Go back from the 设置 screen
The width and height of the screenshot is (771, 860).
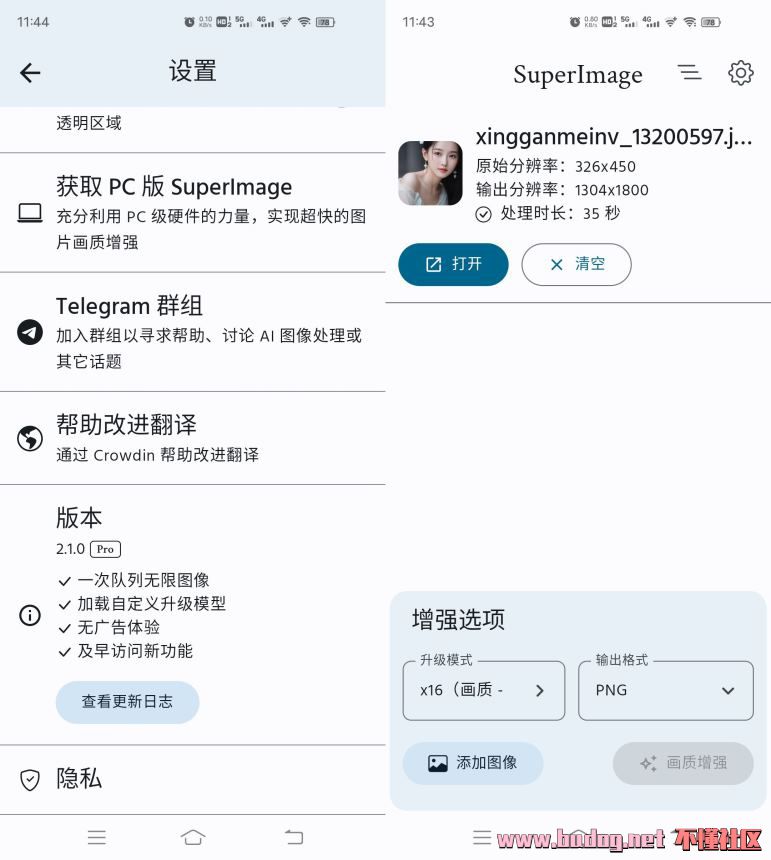click(x=30, y=72)
